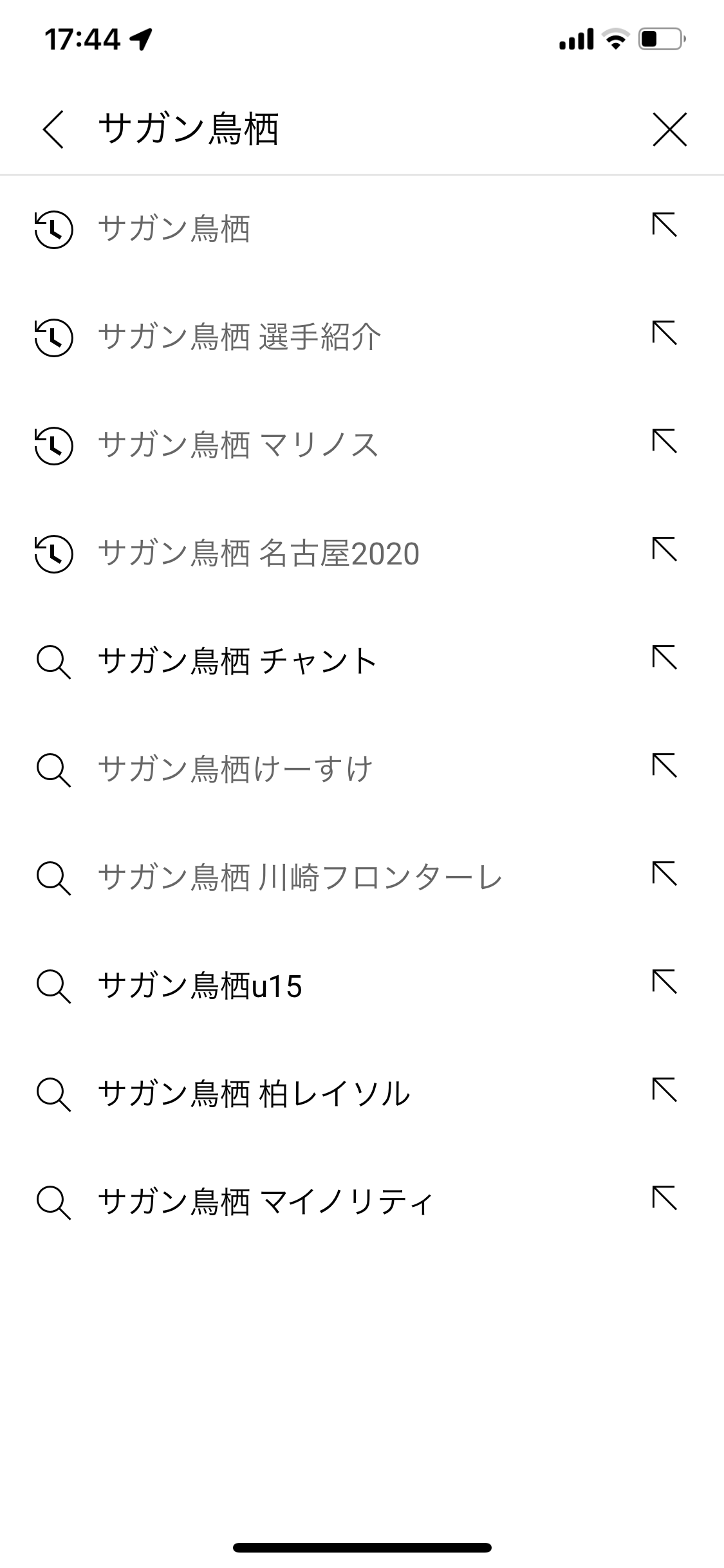This screenshot has height=1568, width=724.
Task: Select history suggestion サガン鳥栖 マリノス
Action: (x=362, y=445)
